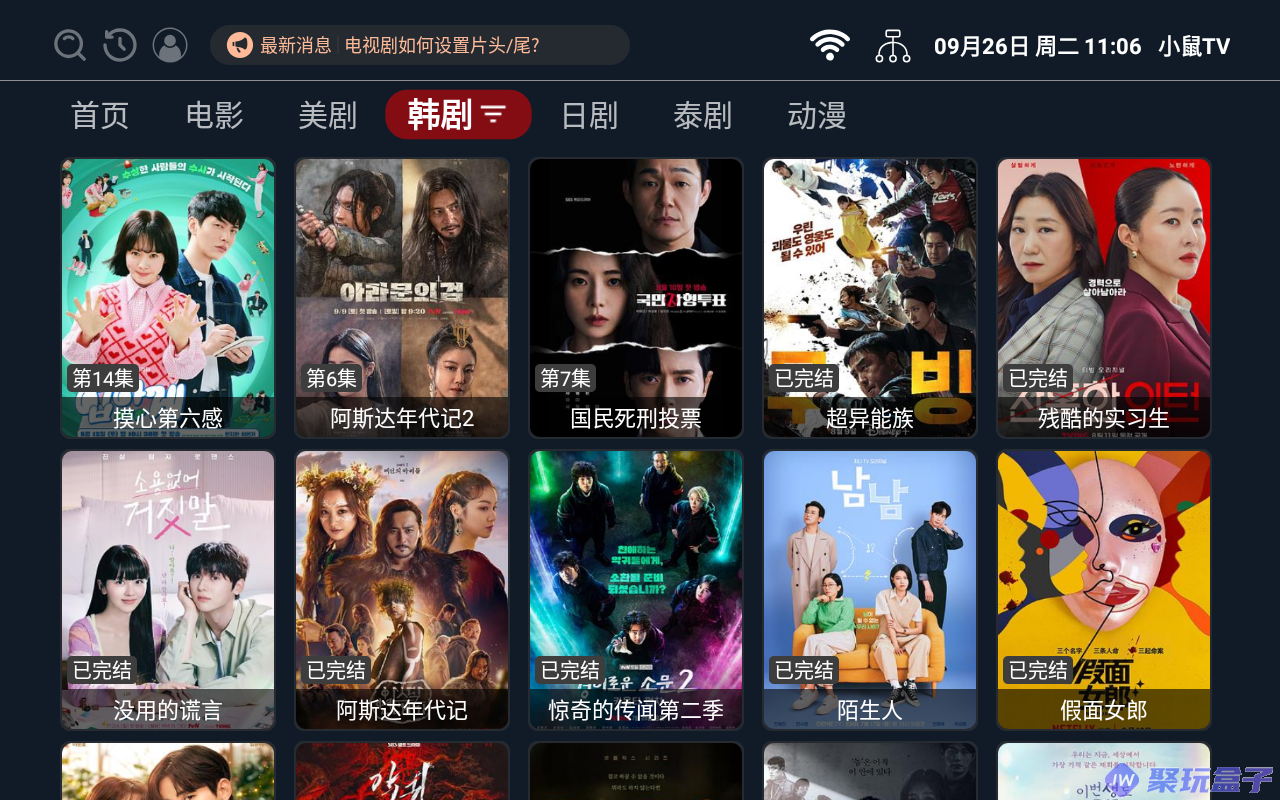This screenshot has width=1280, height=800.
Task: Open the drama 惊奇的传闻第二季
Action: [x=636, y=590]
